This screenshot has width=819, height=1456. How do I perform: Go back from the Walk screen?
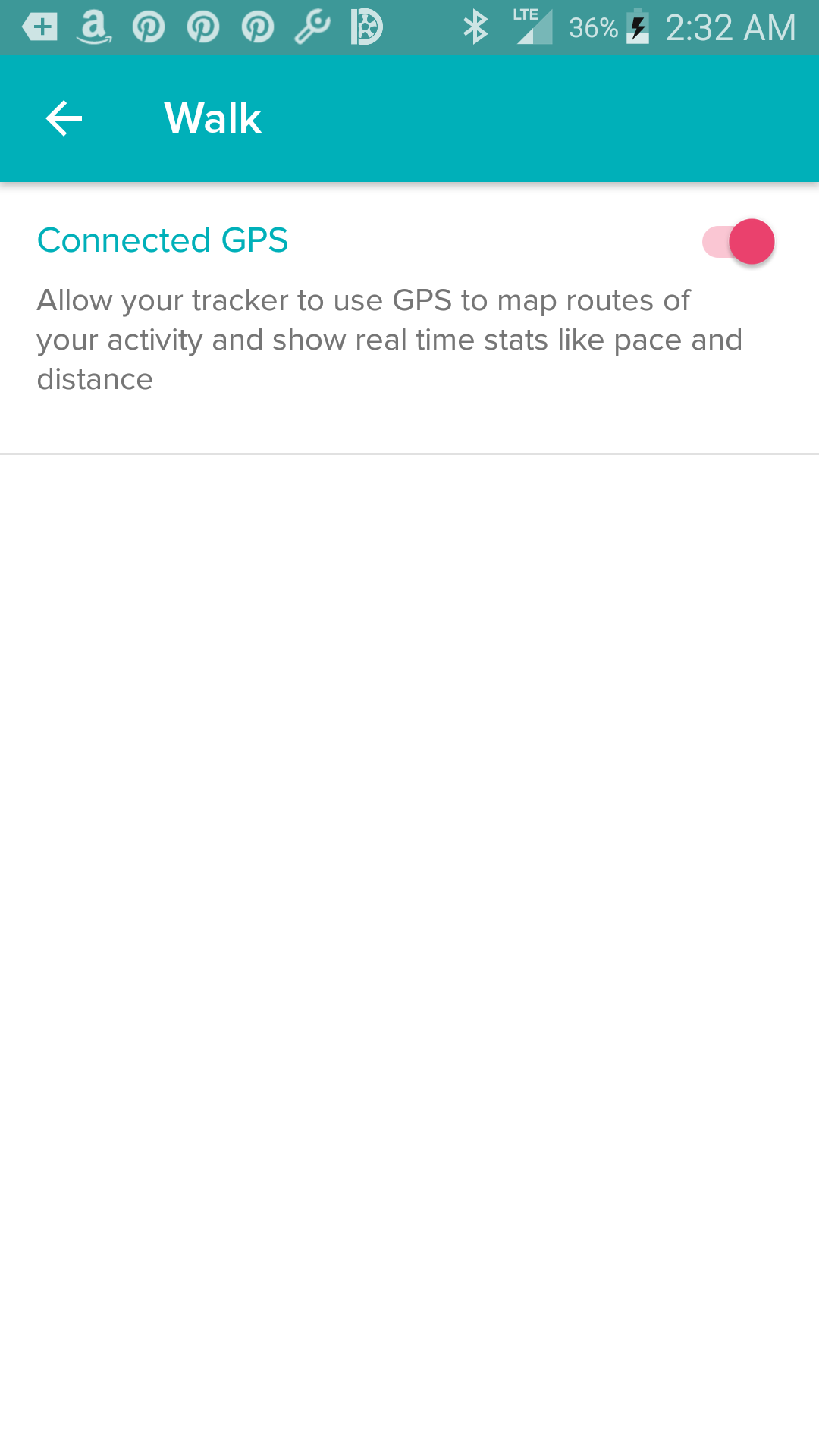coord(64,119)
